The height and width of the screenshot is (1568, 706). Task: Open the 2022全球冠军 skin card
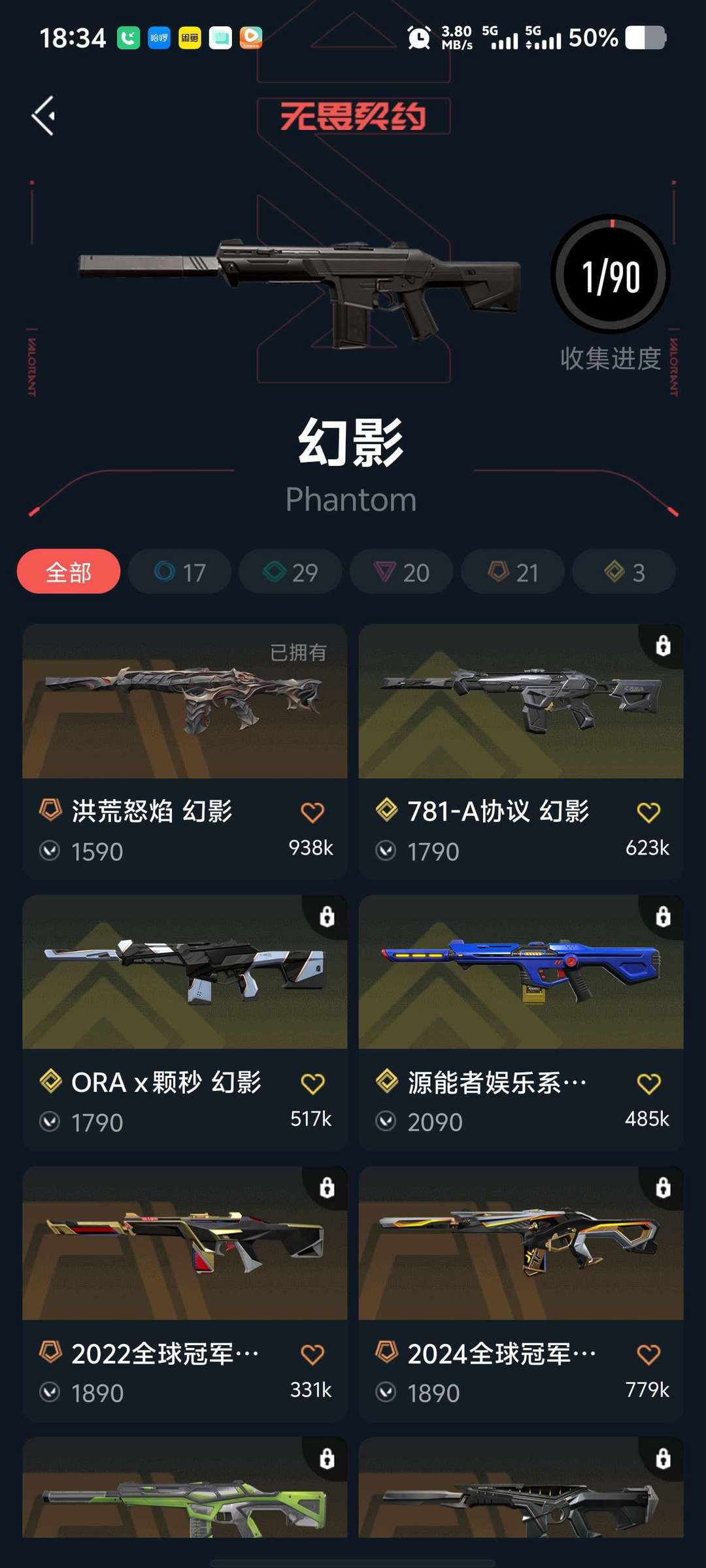(185, 1294)
